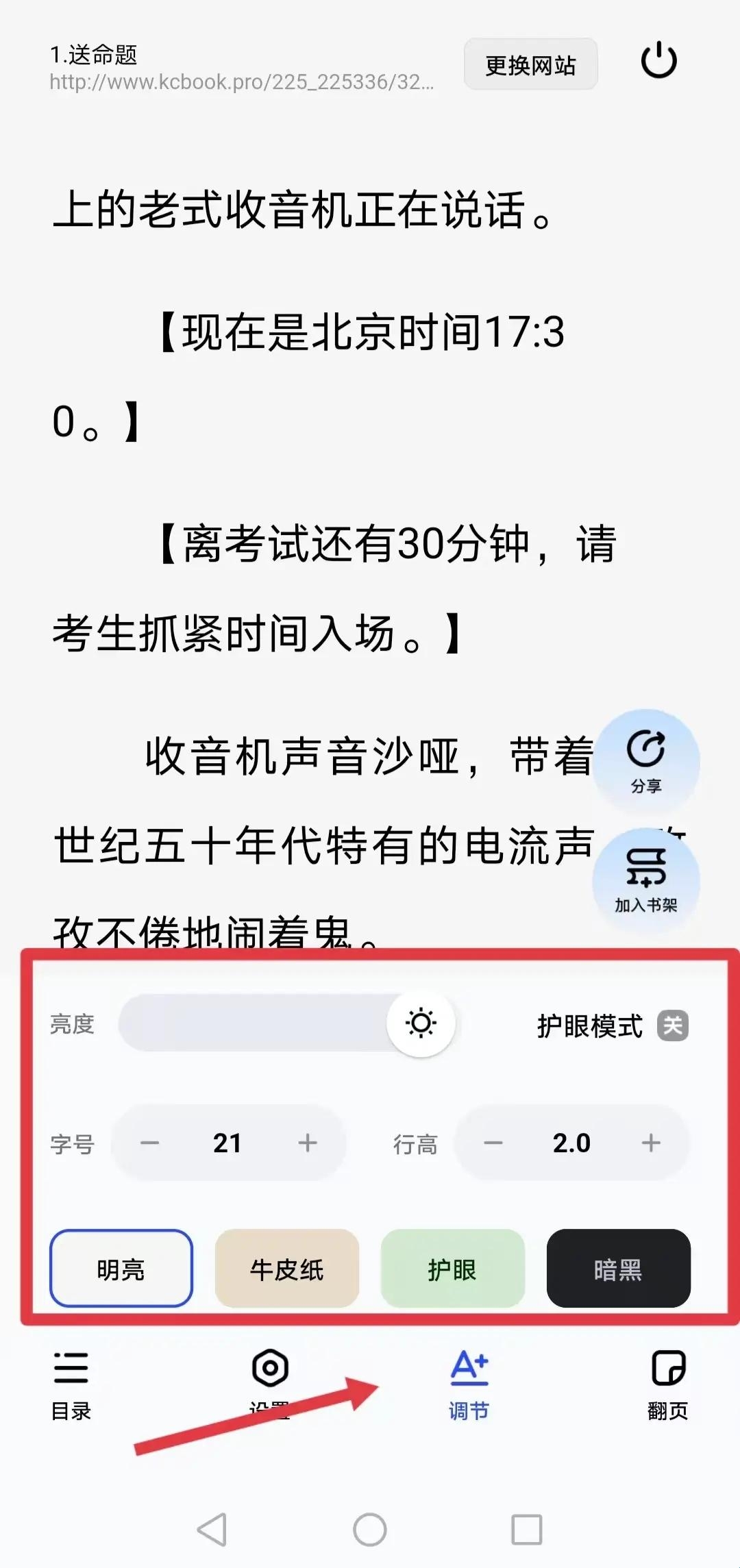
Task: Increase 行高 line height
Action: (651, 1143)
